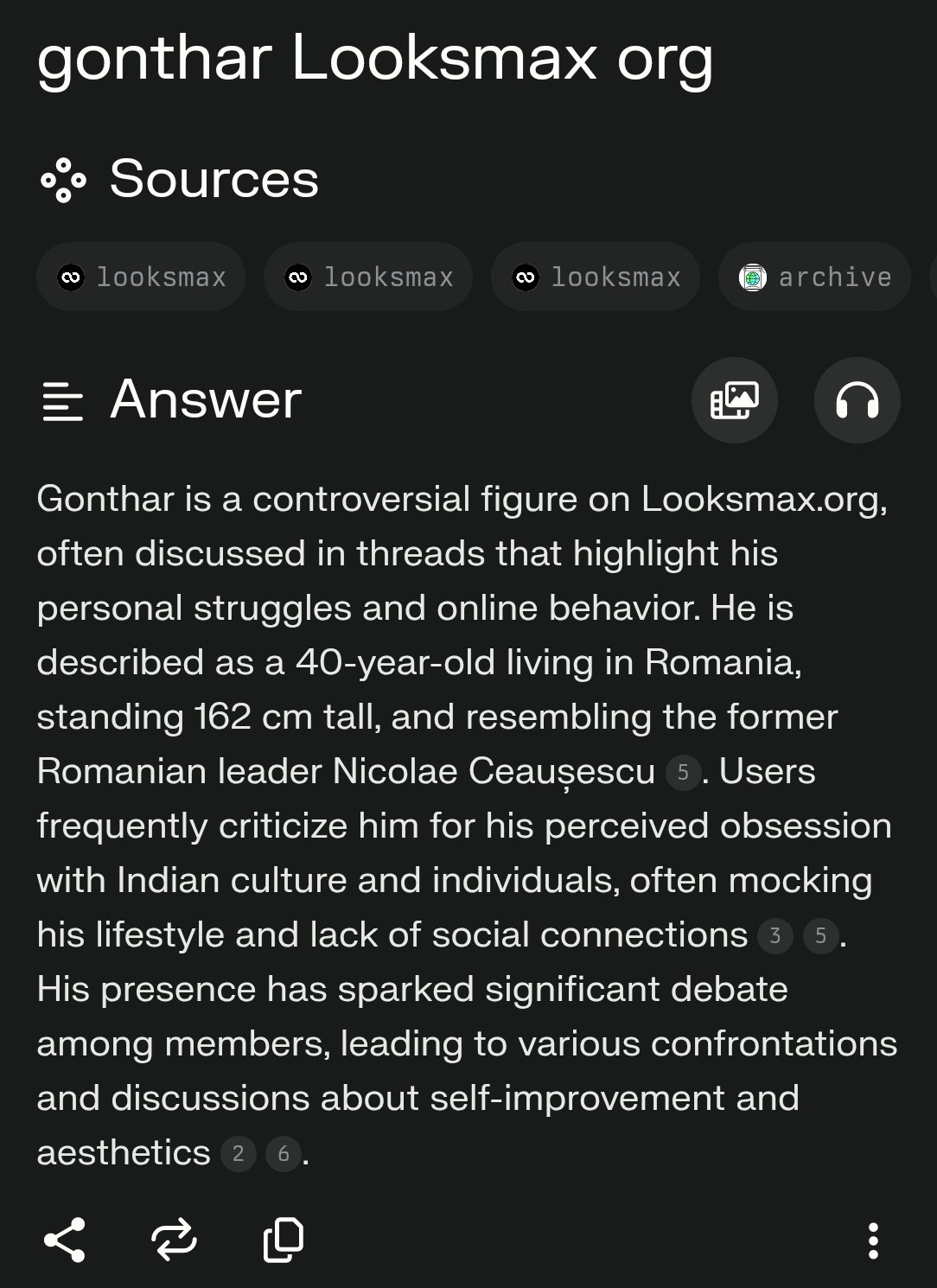Open the archive source chip
This screenshot has width=937, height=1288.
click(814, 277)
